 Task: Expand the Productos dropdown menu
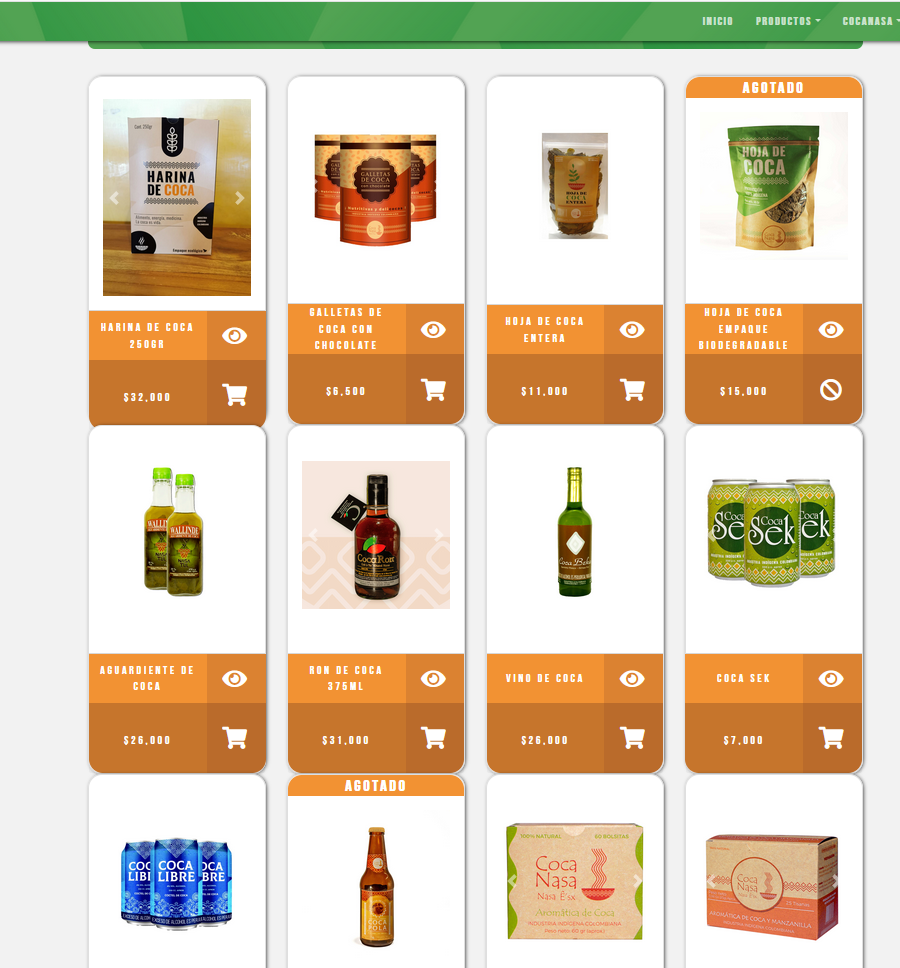tap(788, 21)
